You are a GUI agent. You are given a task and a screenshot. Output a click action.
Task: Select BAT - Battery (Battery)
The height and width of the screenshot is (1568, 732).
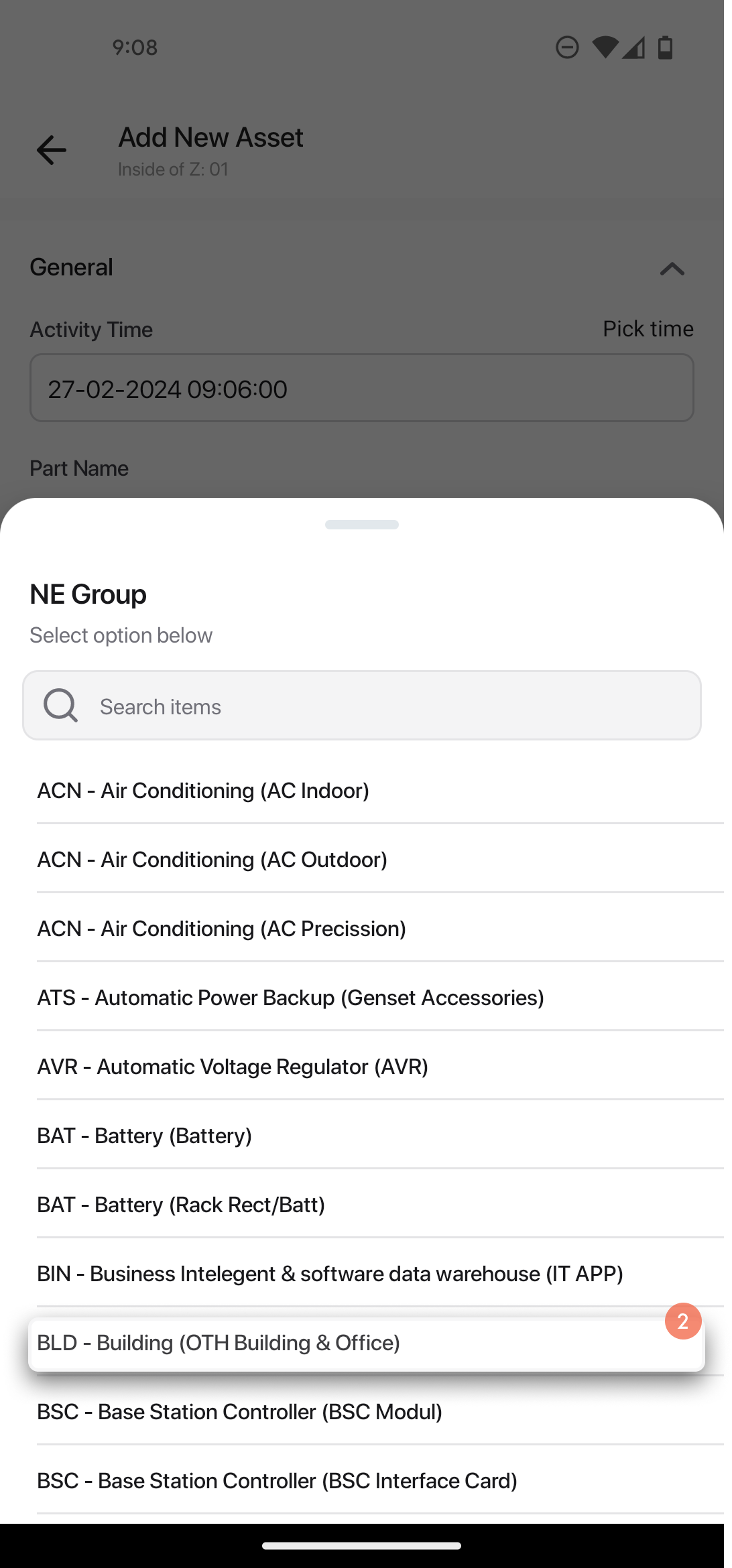pyautogui.click(x=380, y=1135)
